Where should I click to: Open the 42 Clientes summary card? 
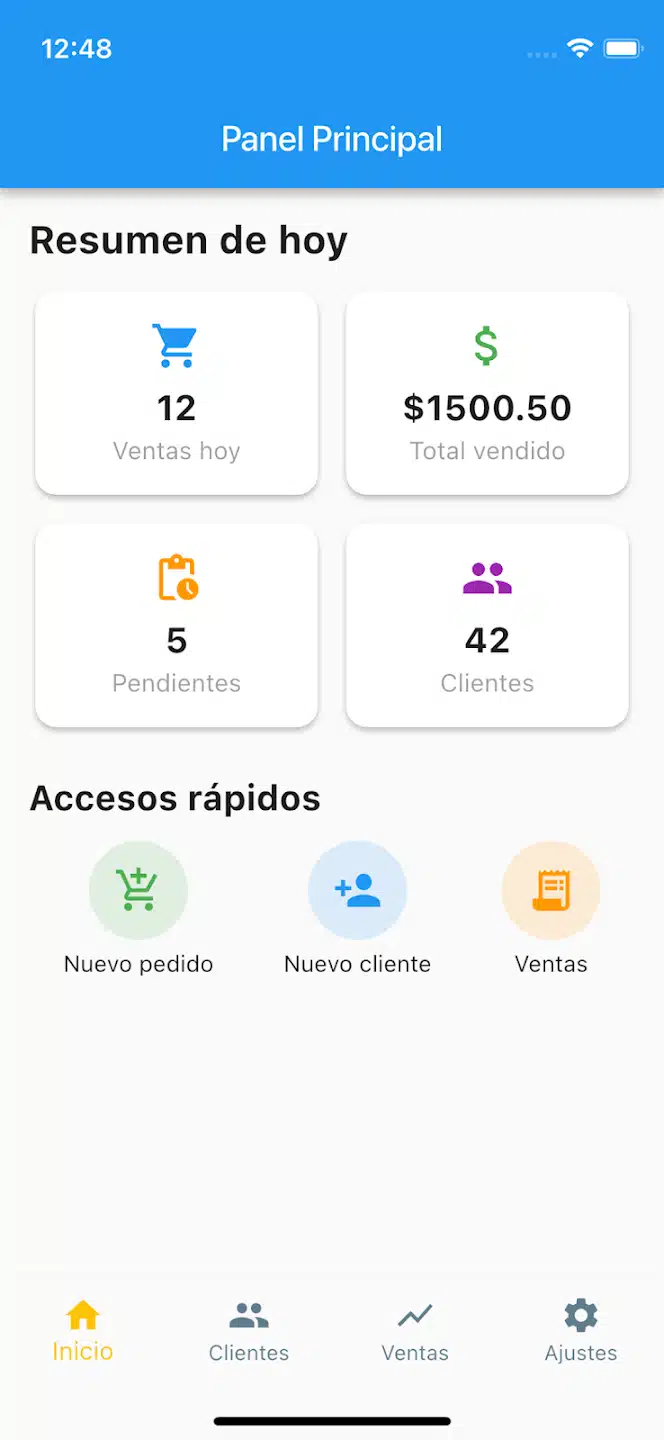click(487, 626)
